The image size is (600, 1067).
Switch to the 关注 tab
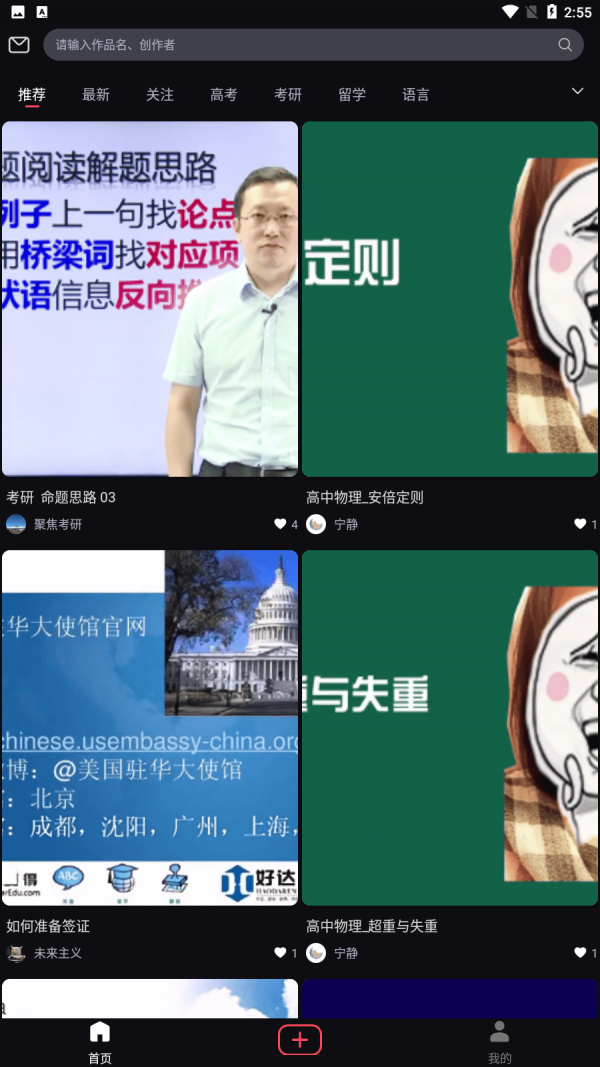point(160,95)
